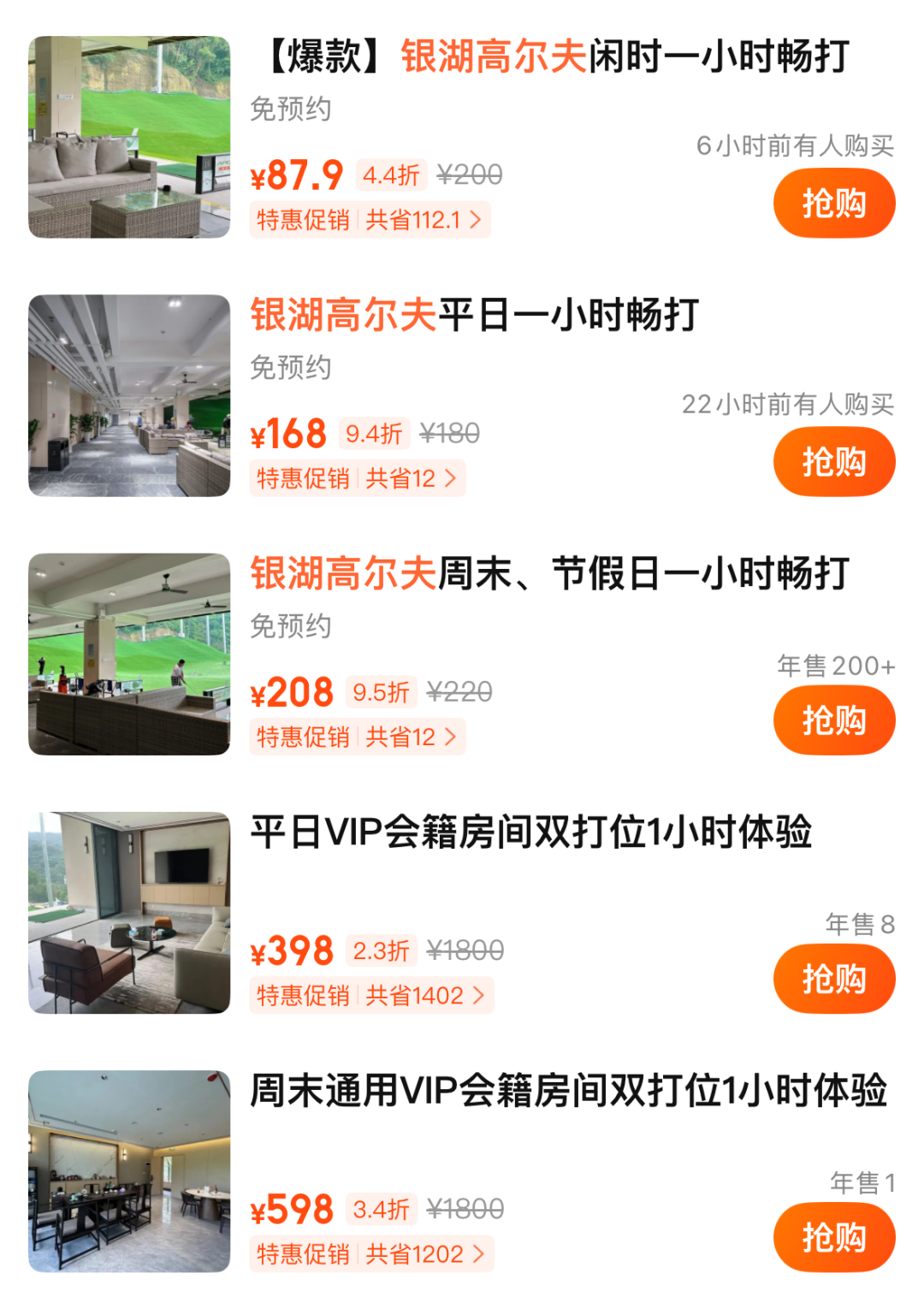View 特惠促销 共省12 for ¥168 deal

(x=358, y=478)
